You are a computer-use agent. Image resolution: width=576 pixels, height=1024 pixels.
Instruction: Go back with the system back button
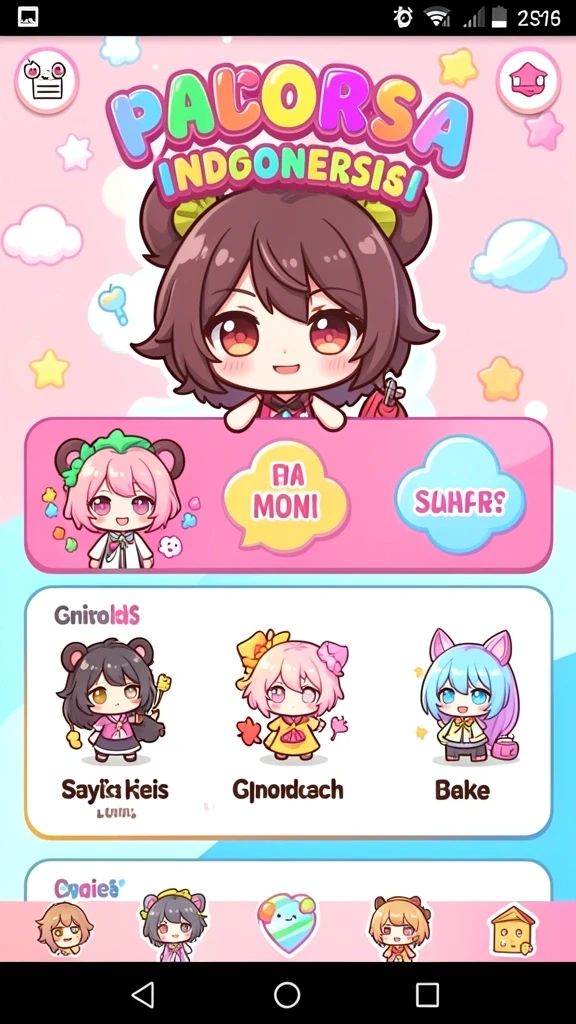coord(143,995)
